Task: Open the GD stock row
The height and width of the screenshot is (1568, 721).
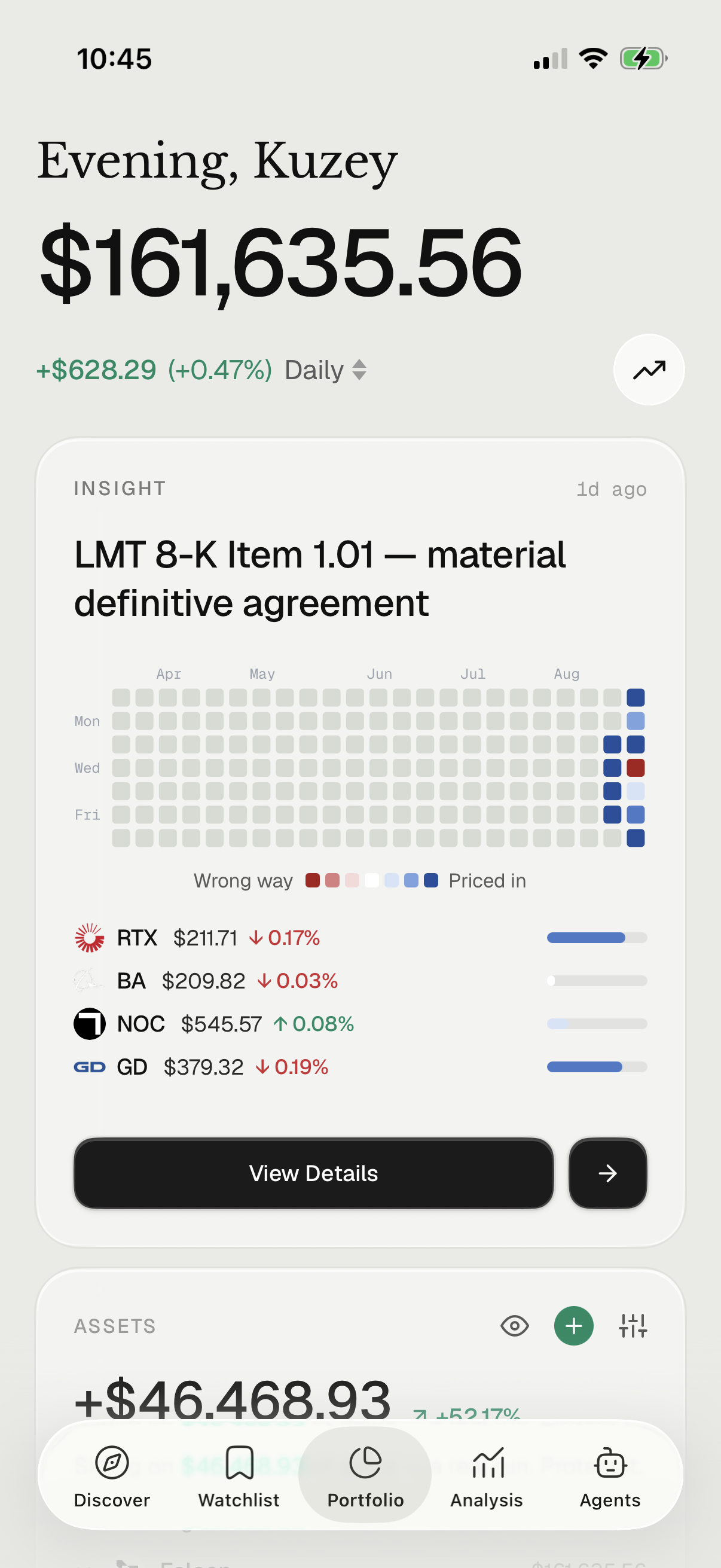Action: coord(360,1067)
